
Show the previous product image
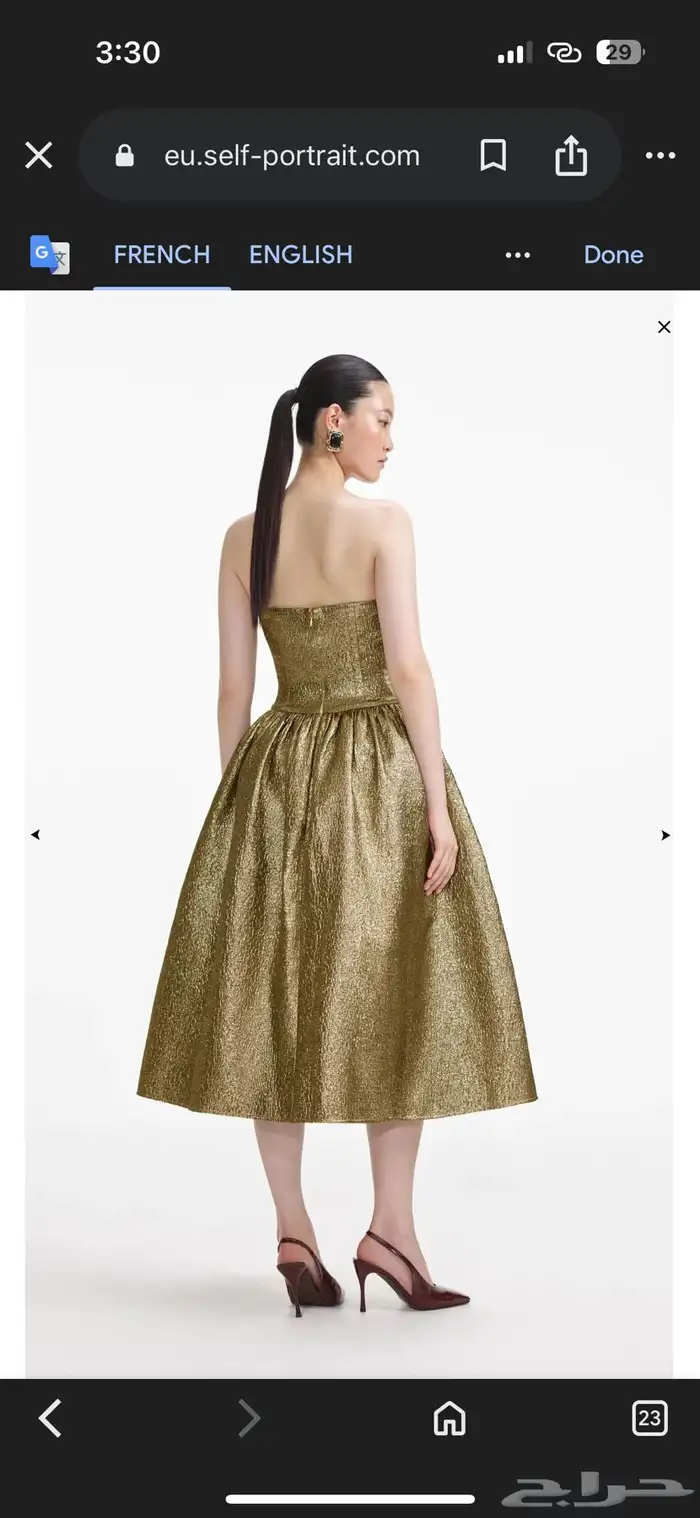click(x=35, y=835)
